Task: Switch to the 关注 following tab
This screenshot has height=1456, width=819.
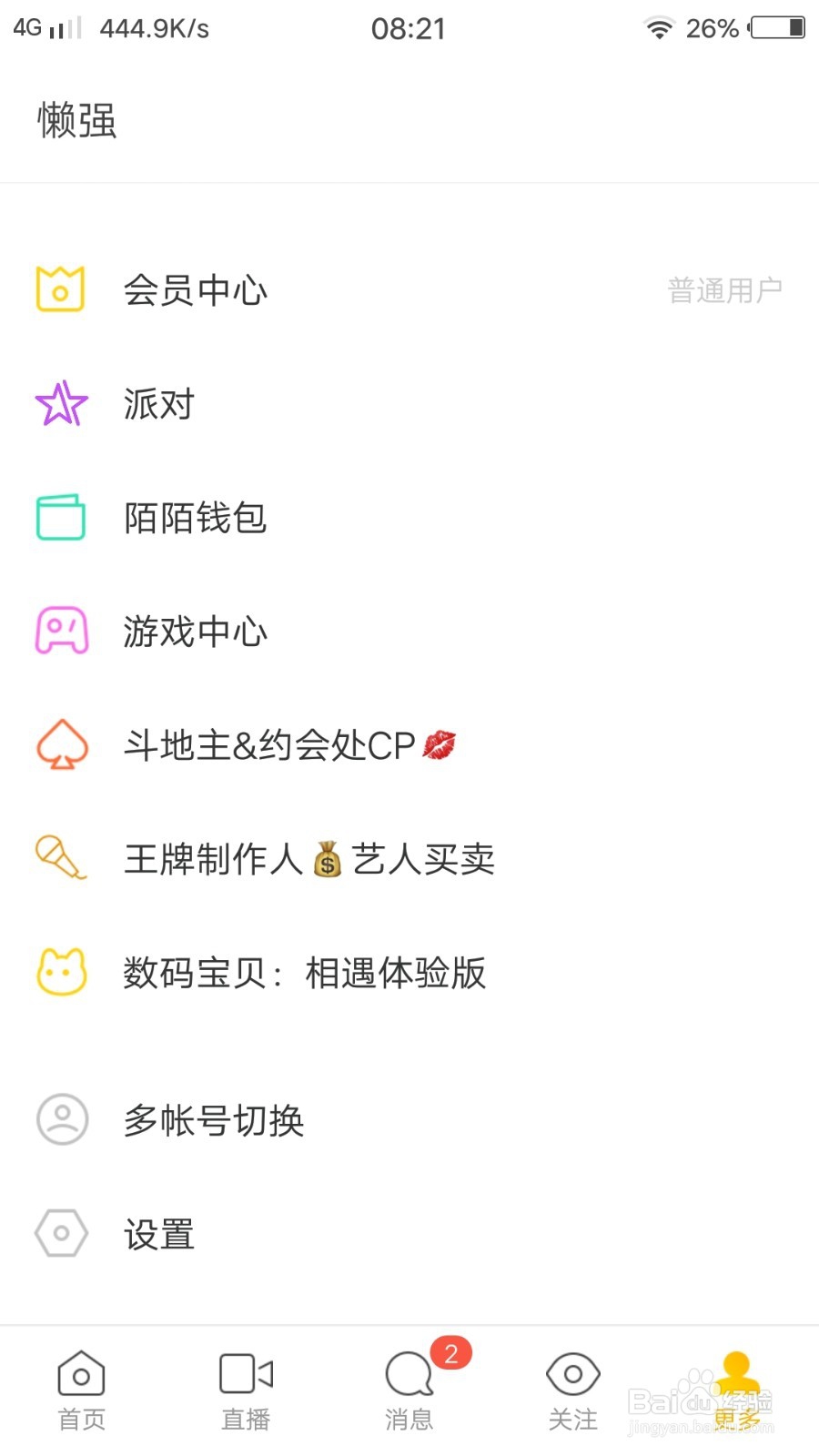Action: (x=573, y=1391)
